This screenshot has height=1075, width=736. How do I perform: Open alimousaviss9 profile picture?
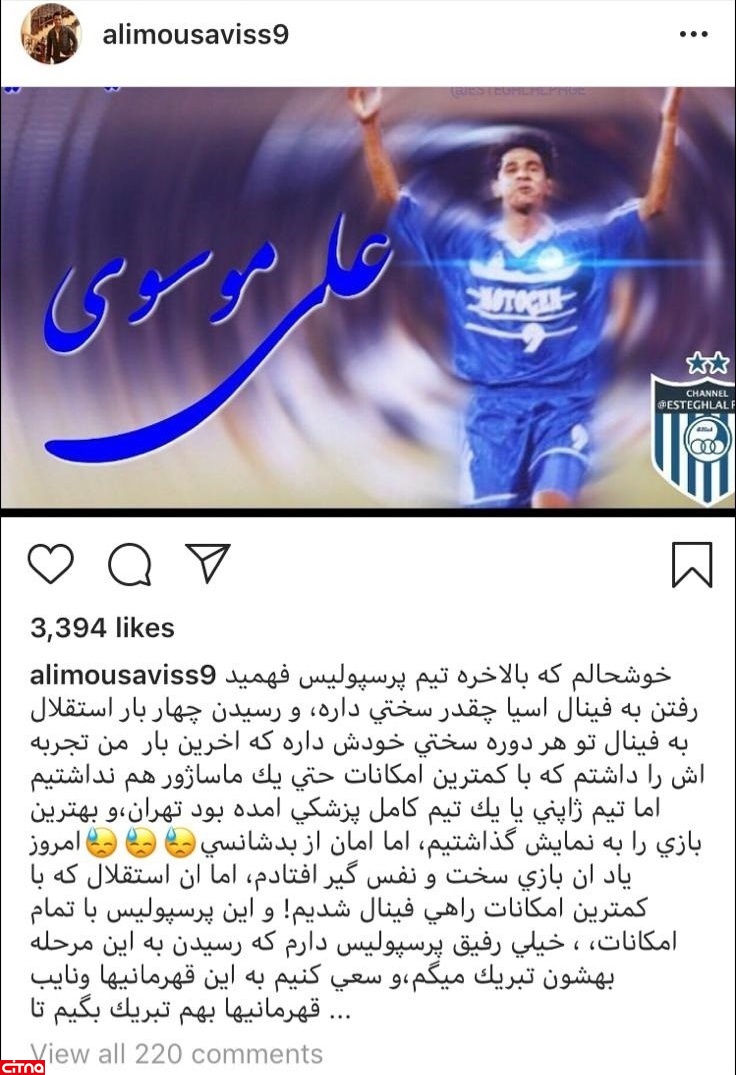pyautogui.click(x=50, y=33)
